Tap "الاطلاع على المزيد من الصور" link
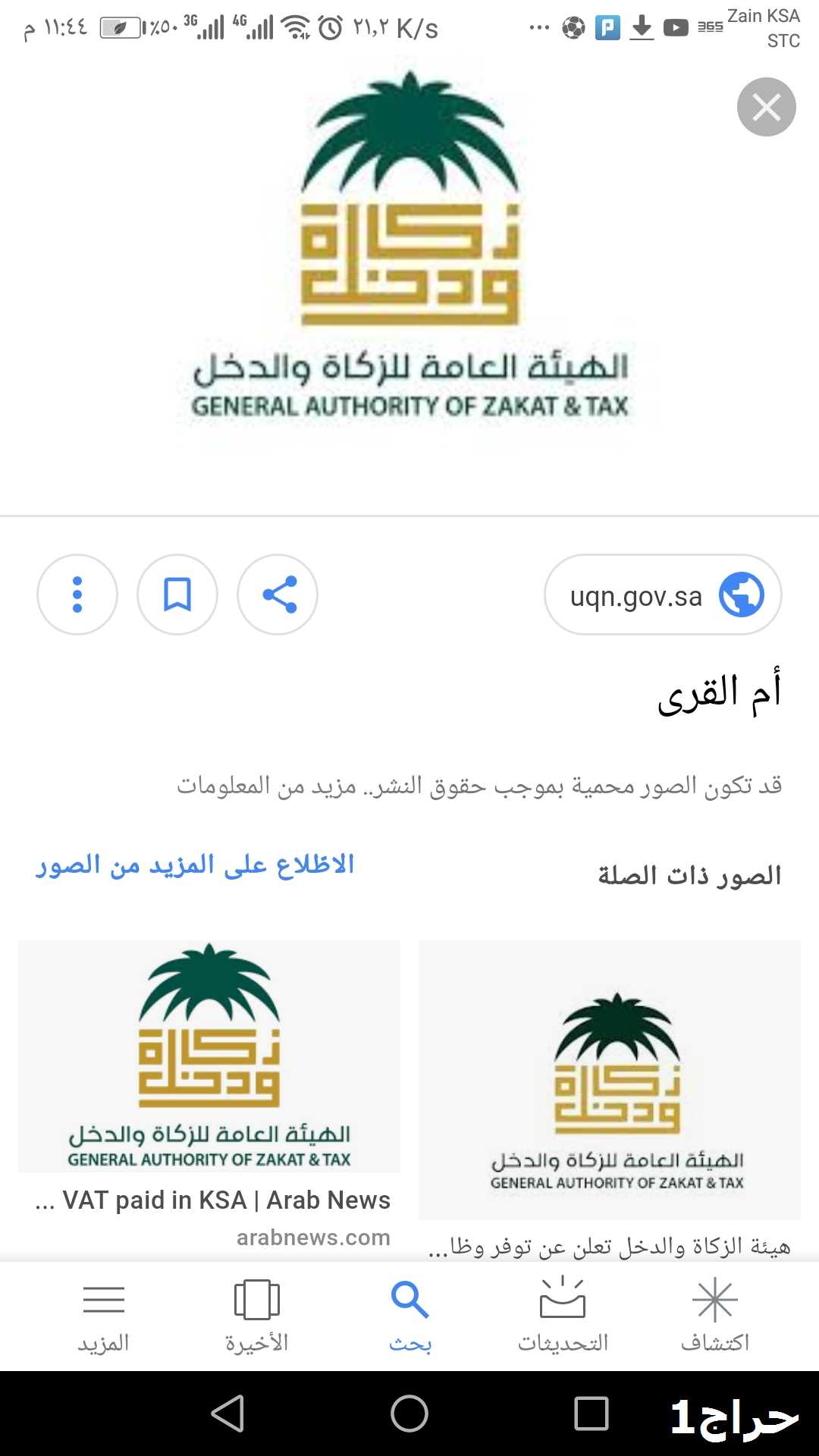This screenshot has width=819, height=1456. coord(195,865)
